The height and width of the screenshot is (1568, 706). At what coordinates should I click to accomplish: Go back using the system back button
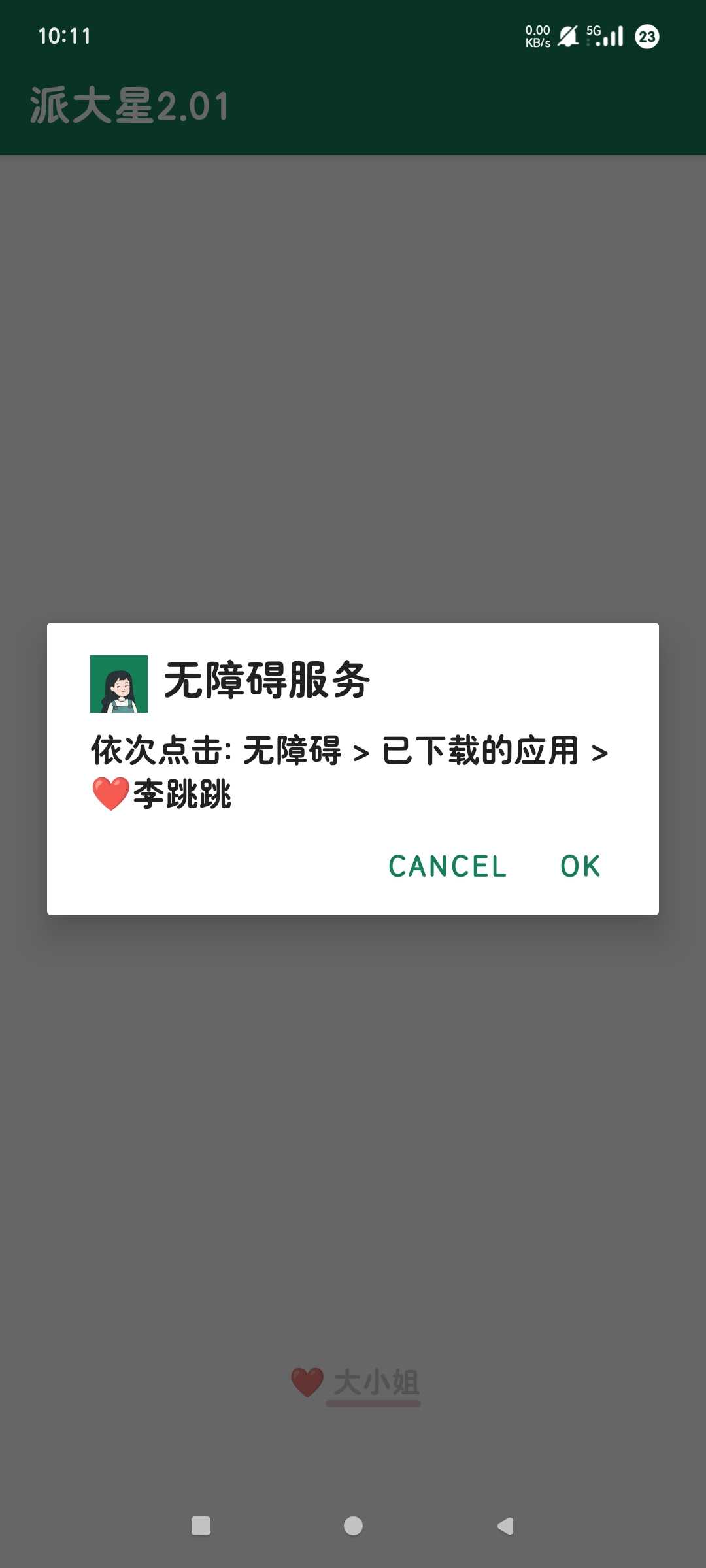point(505,1526)
